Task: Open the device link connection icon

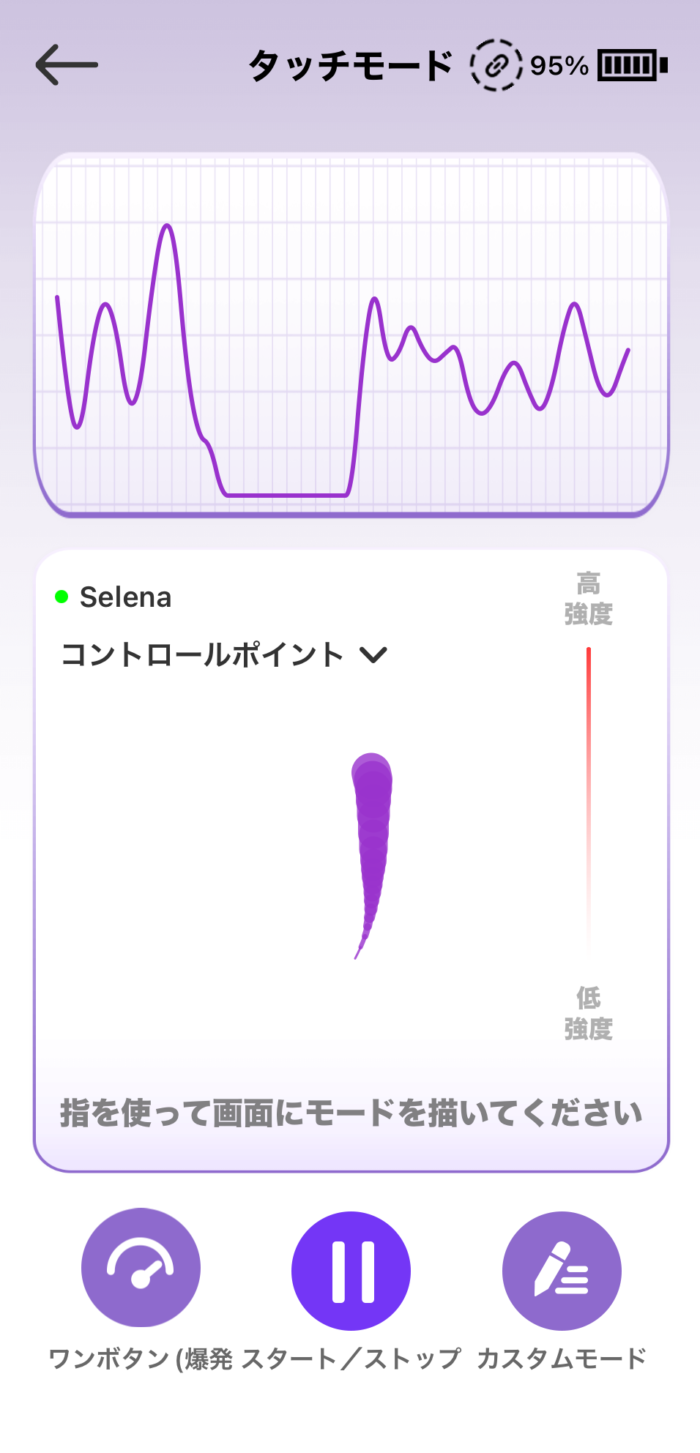Action: pyautogui.click(x=497, y=66)
